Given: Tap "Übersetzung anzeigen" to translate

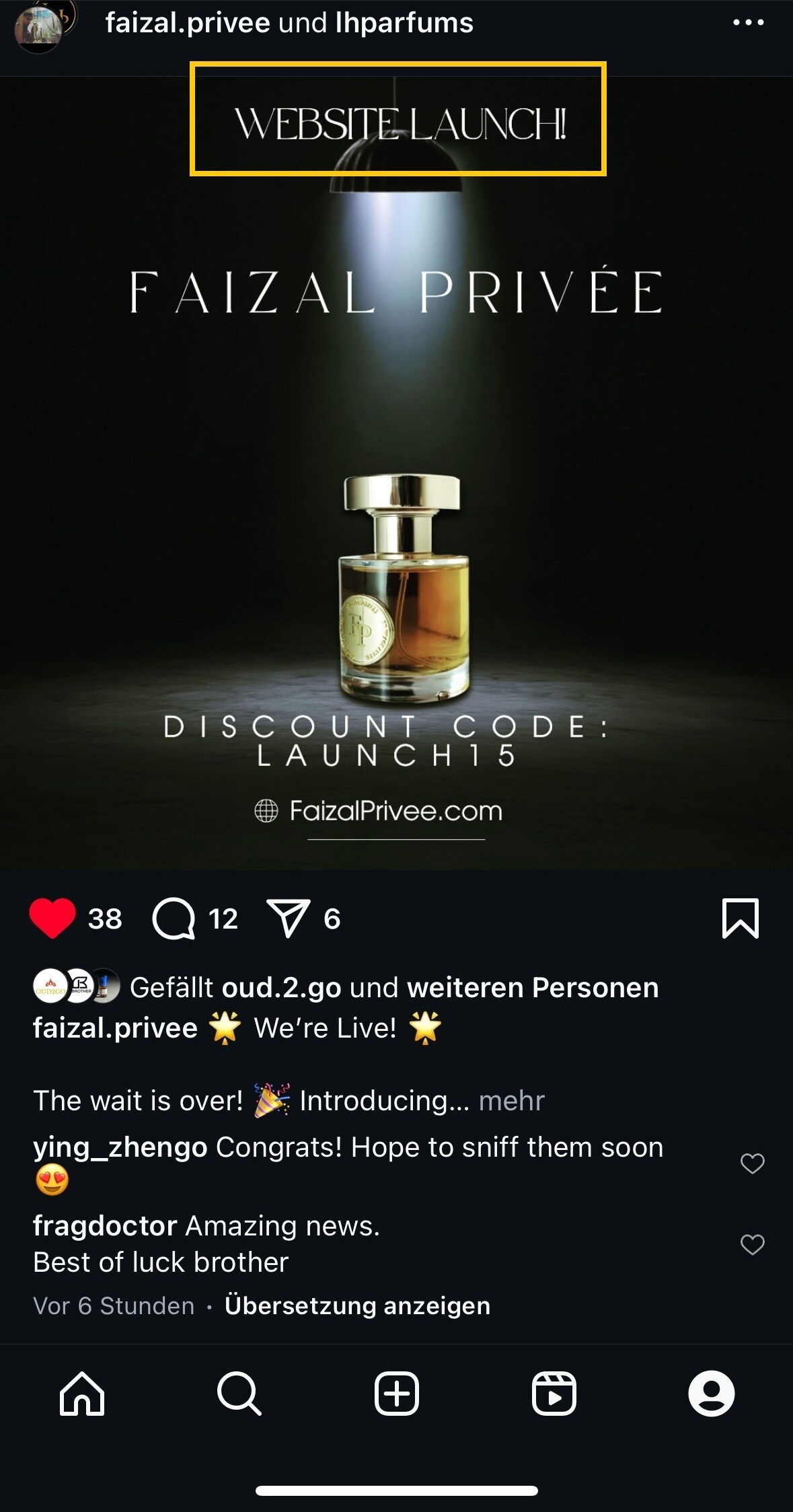Looking at the screenshot, I should point(357,1305).
